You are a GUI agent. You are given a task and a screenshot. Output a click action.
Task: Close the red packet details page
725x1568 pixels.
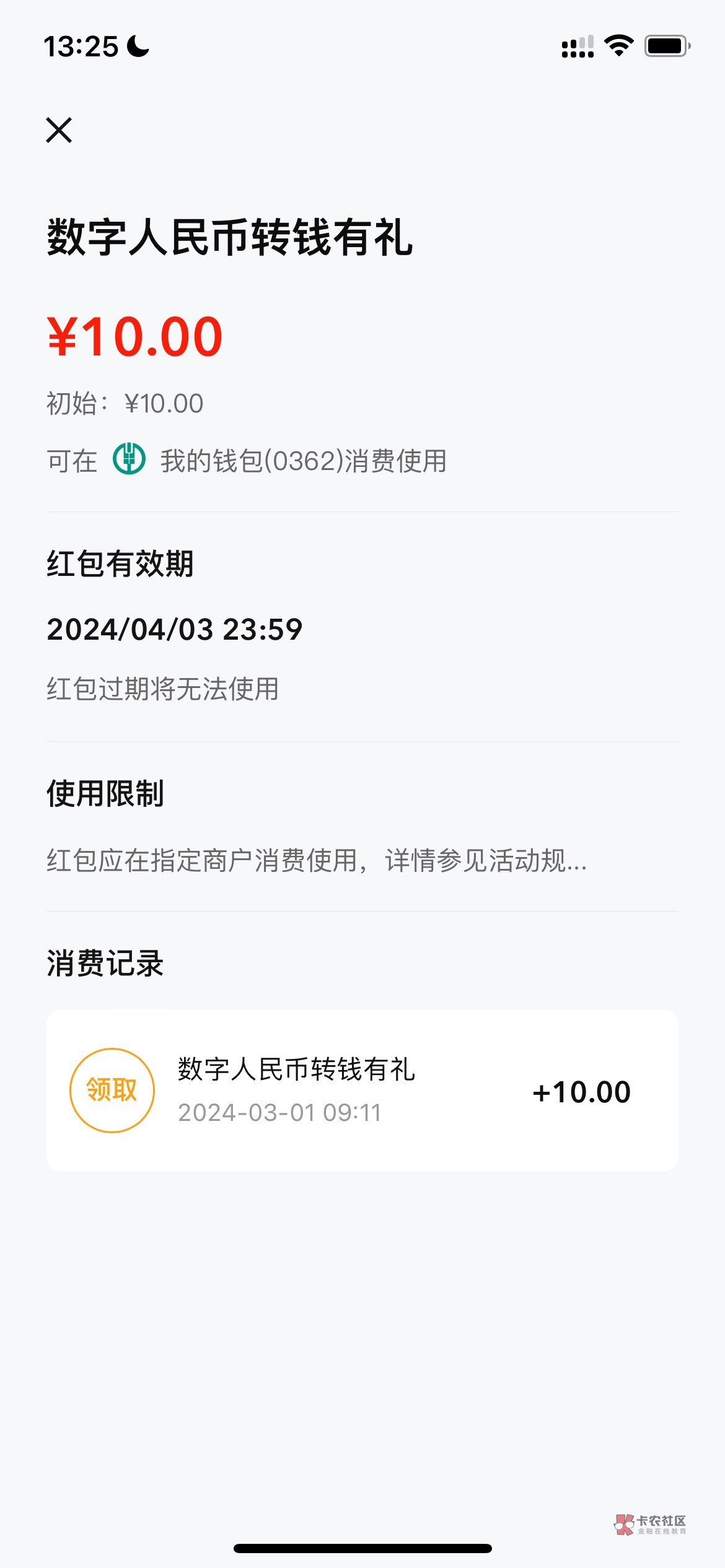click(x=59, y=130)
